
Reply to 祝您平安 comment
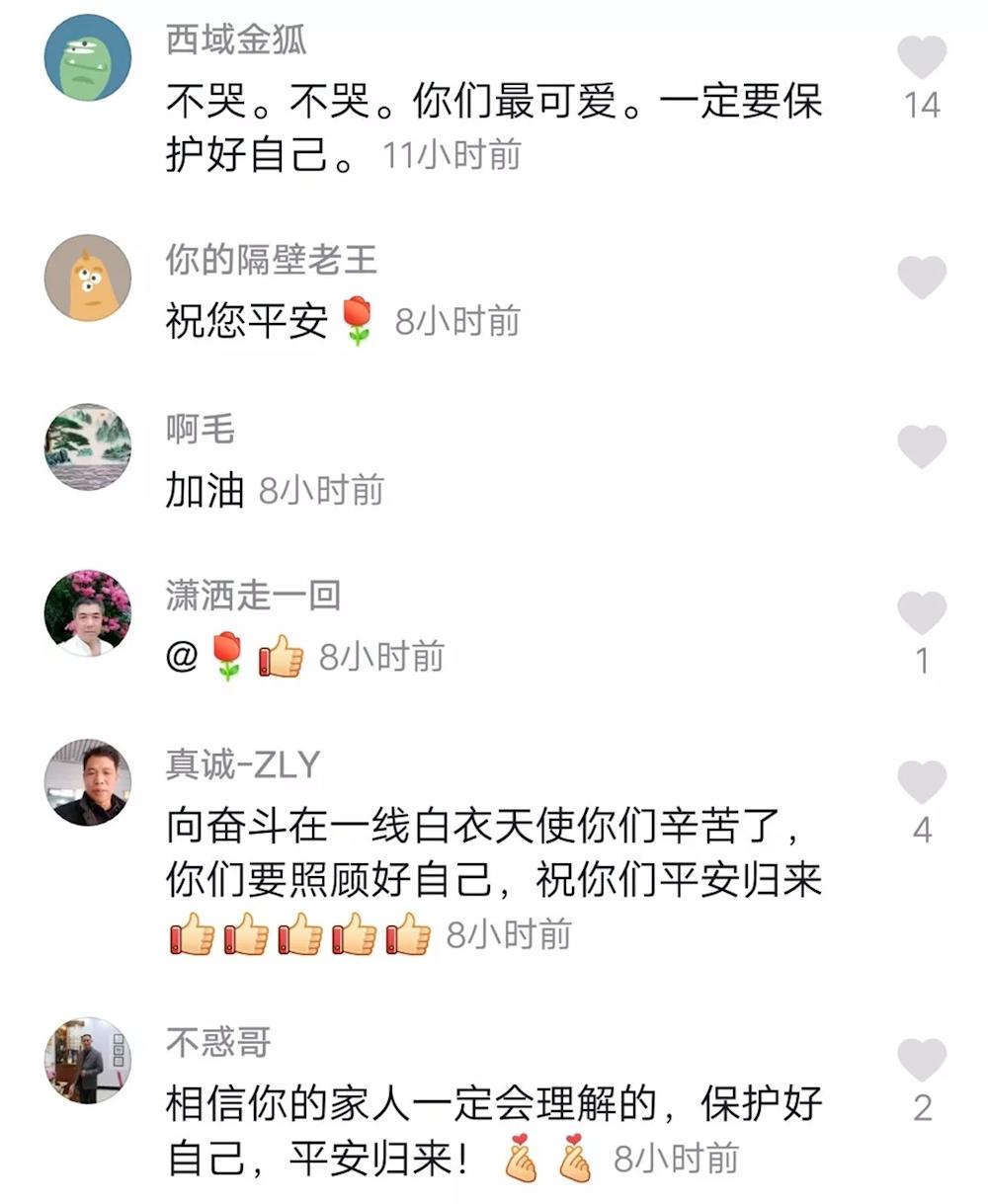pyautogui.click(x=247, y=321)
